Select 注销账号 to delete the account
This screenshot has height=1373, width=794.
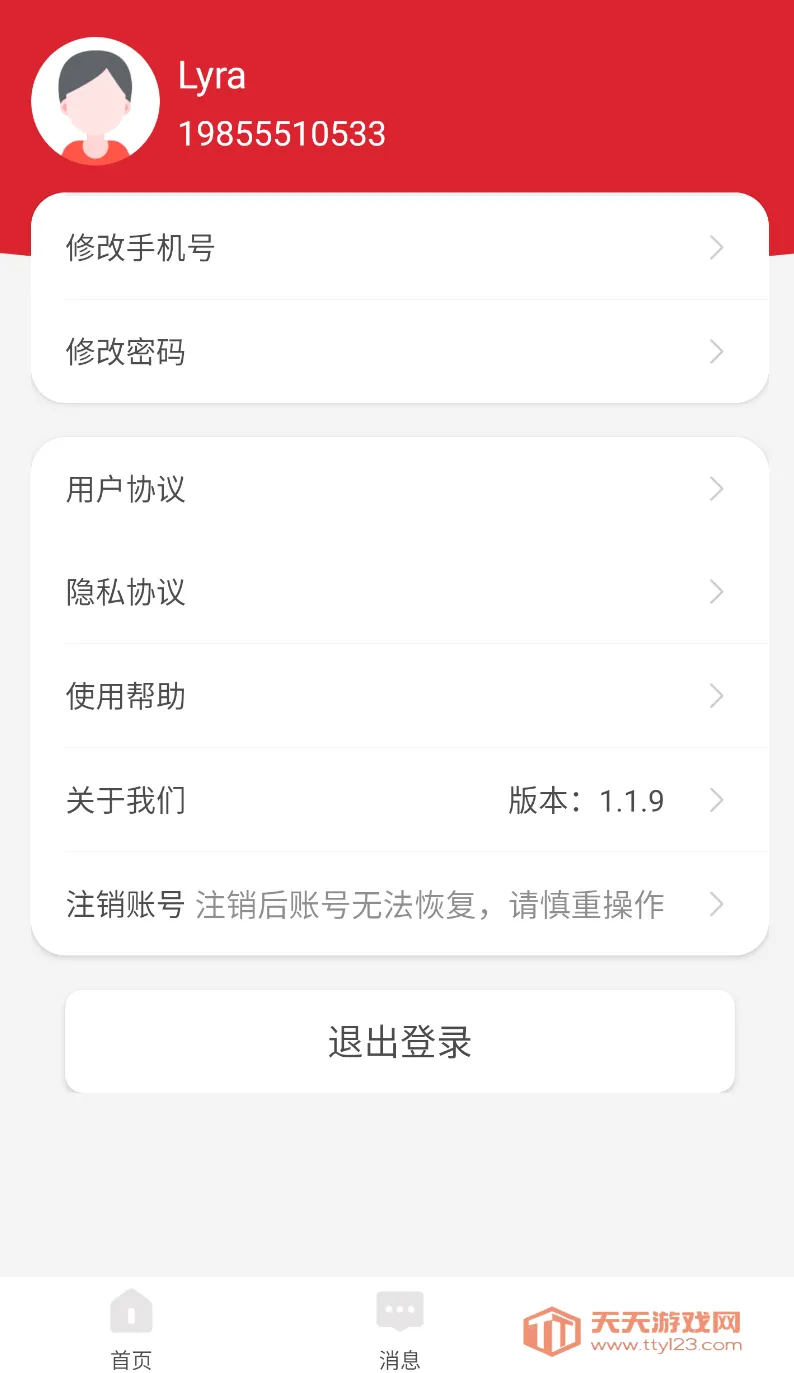[x=398, y=904]
